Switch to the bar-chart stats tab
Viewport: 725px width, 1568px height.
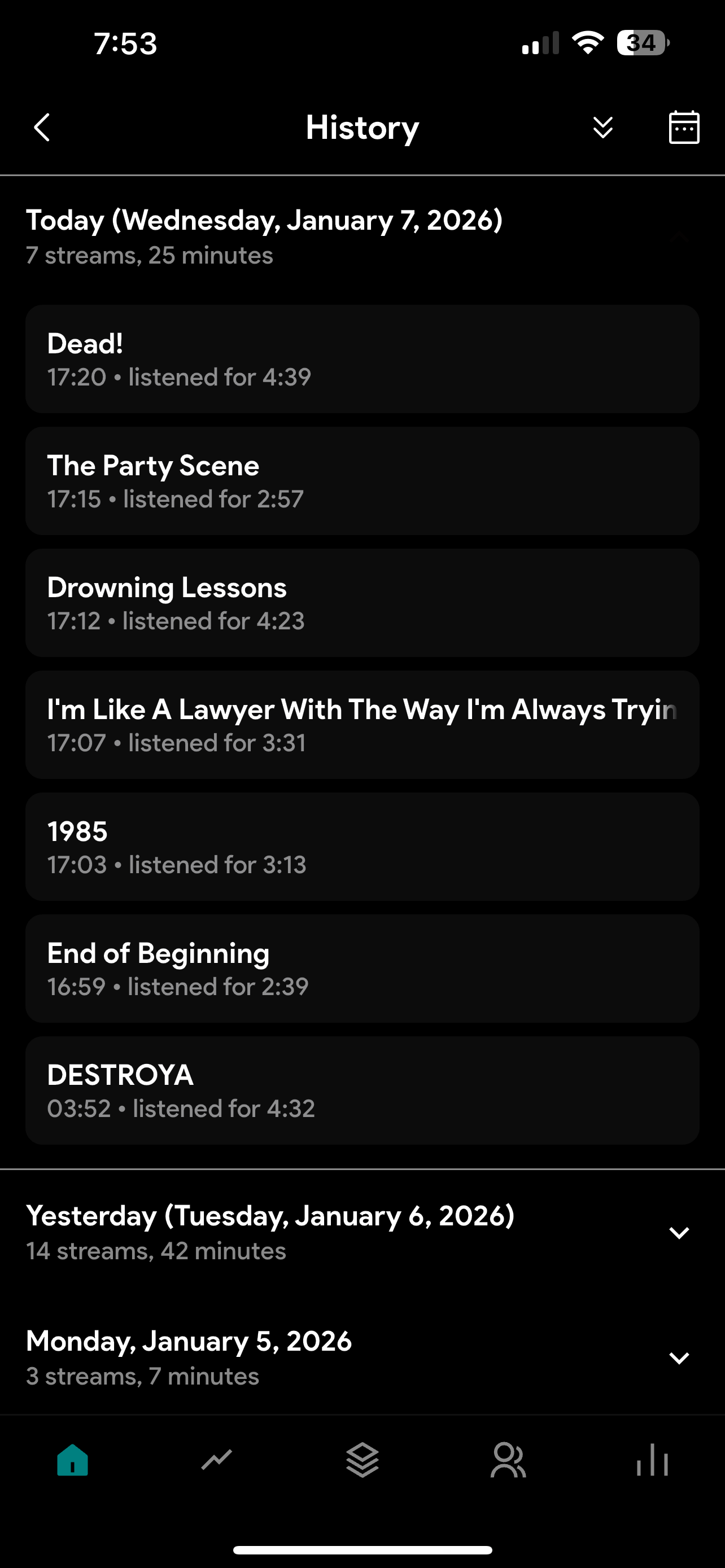click(653, 1460)
